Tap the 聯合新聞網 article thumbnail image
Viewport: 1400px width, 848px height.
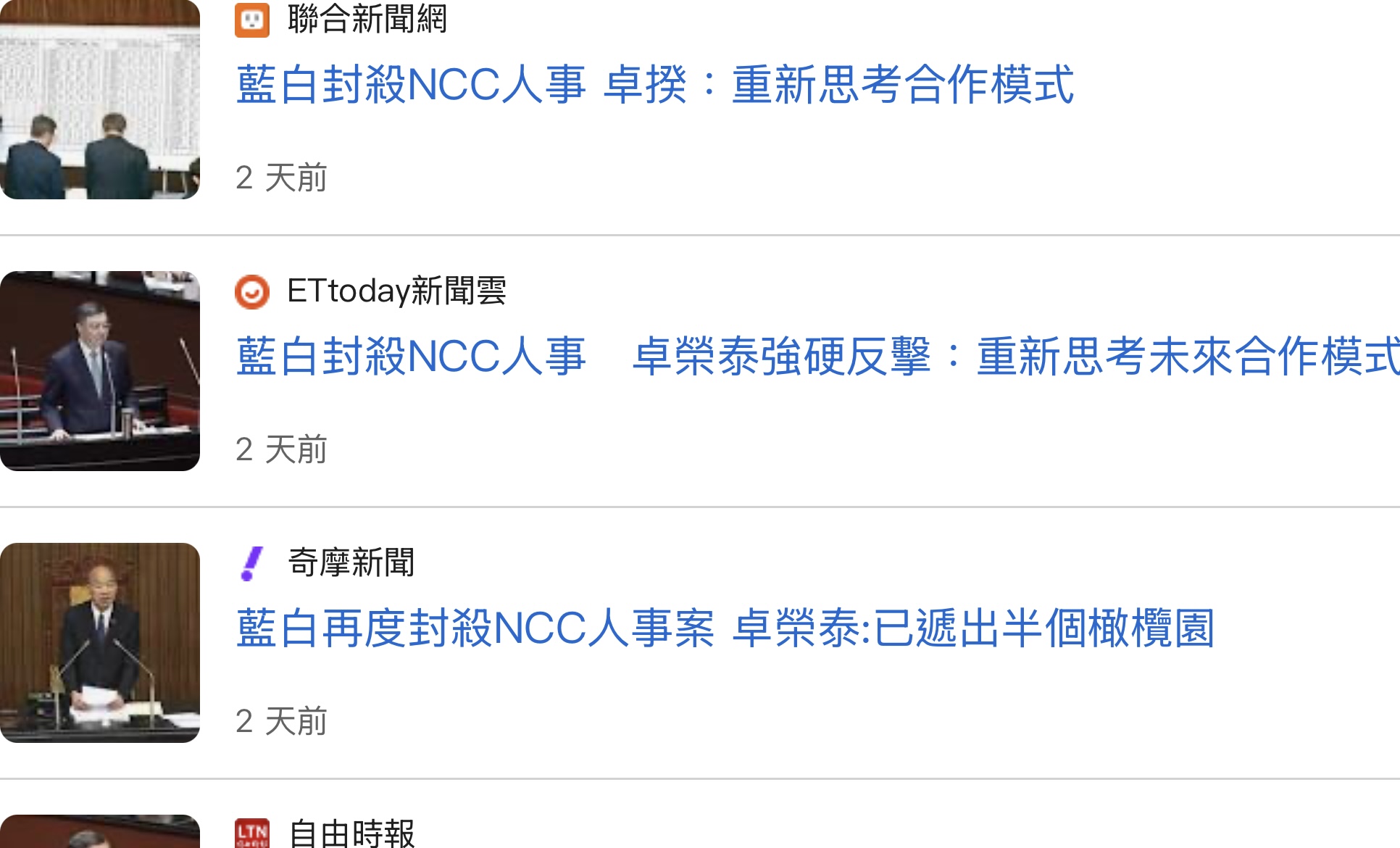(100, 100)
